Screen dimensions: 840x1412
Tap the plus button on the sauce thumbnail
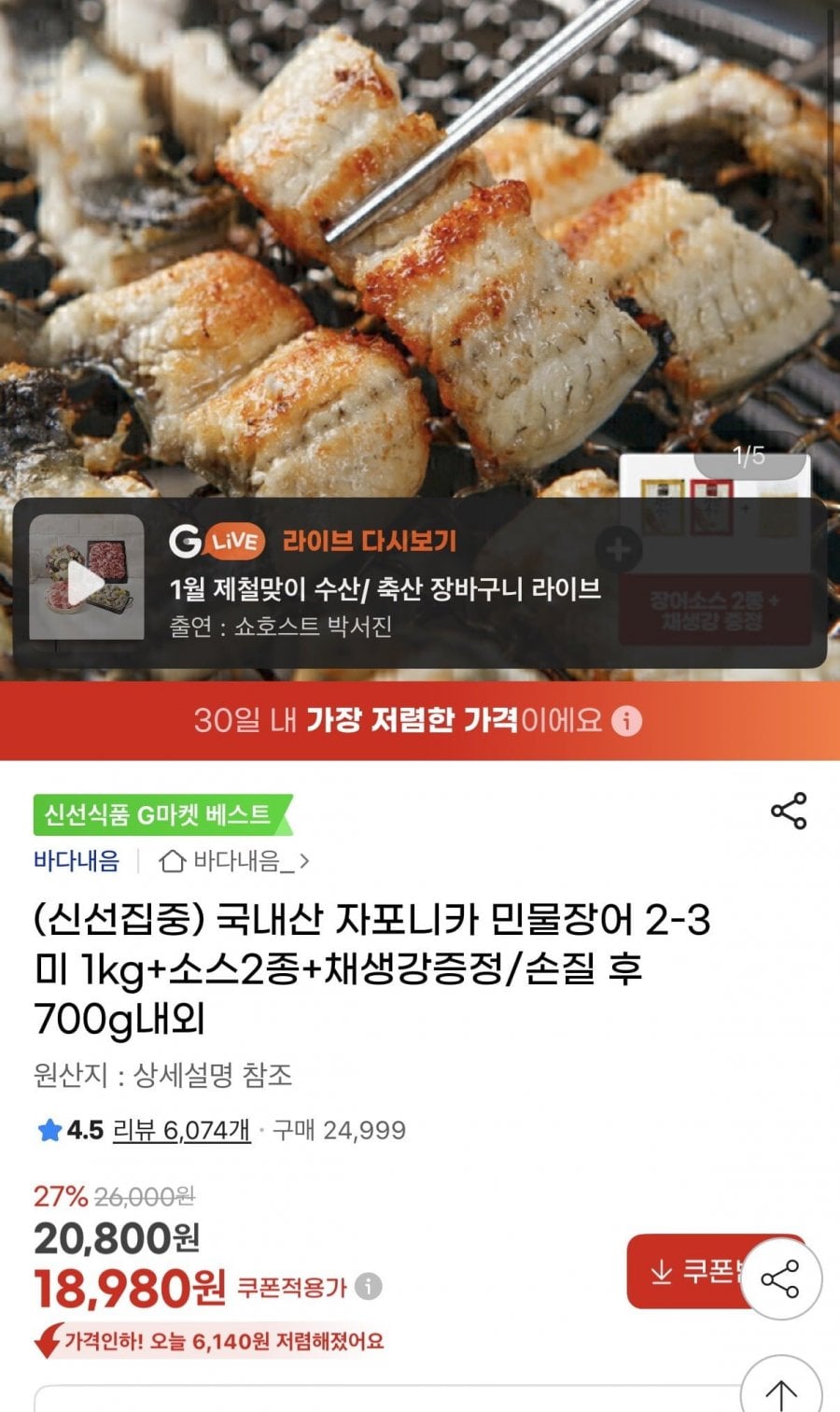(x=618, y=547)
